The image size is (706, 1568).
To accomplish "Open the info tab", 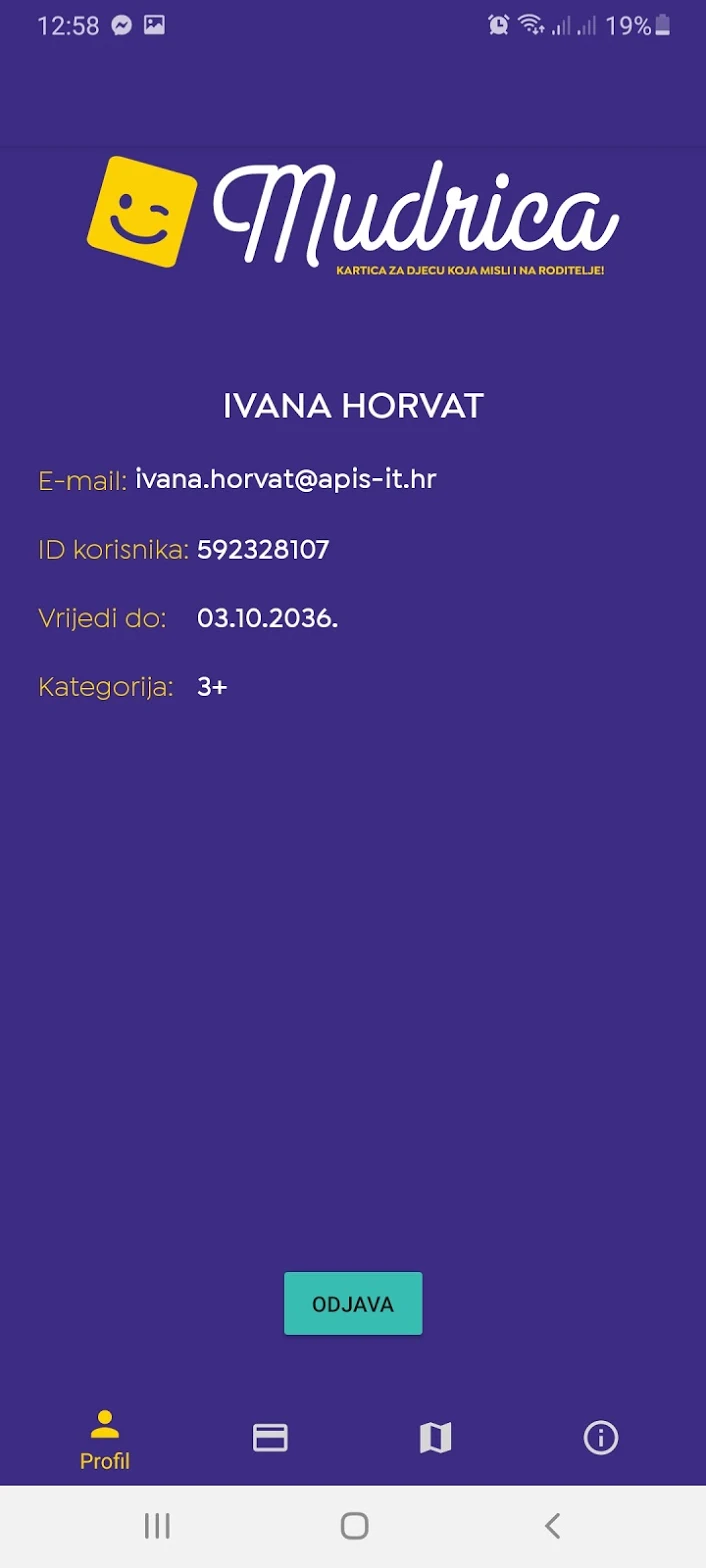I will click(601, 1438).
